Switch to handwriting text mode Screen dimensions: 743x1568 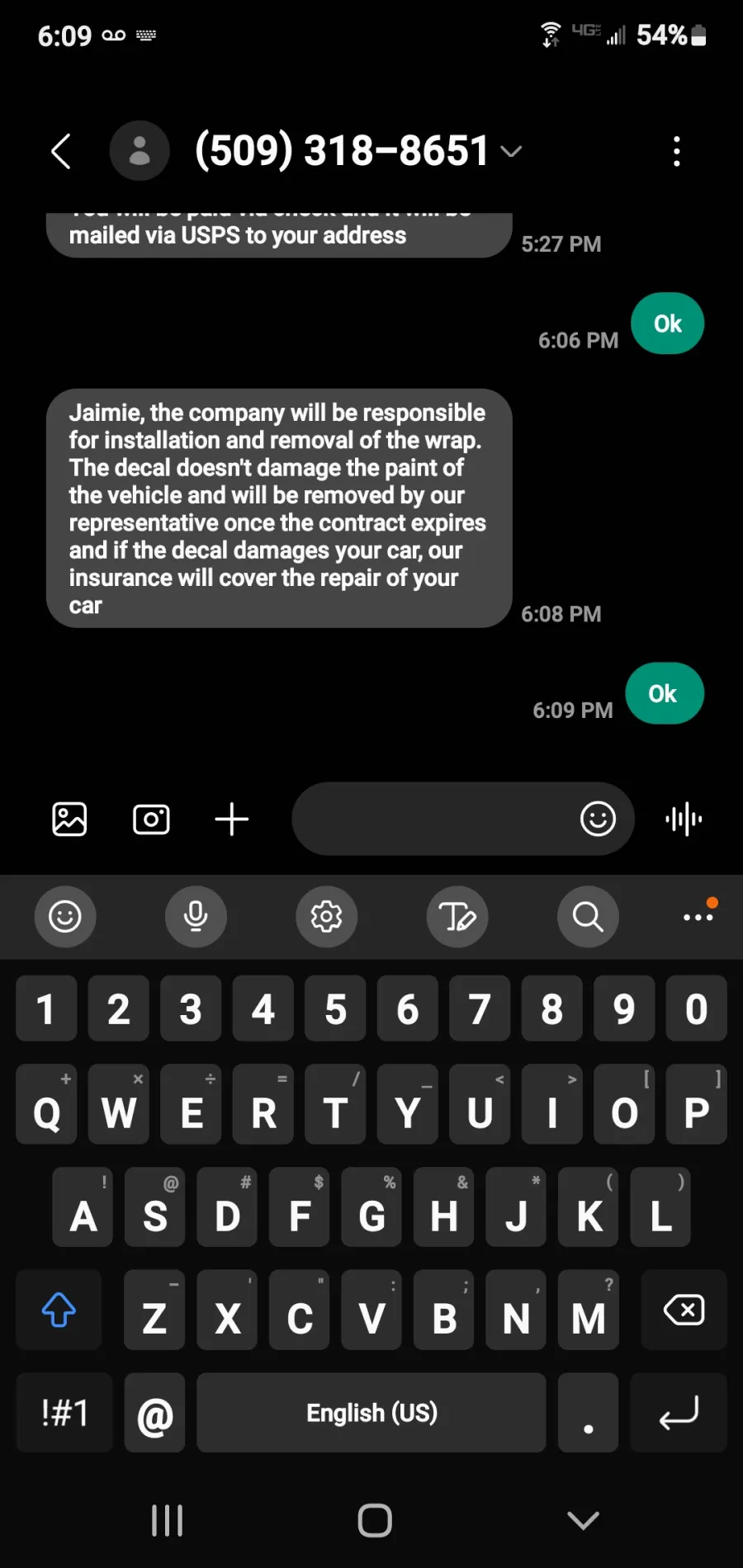[x=457, y=916]
